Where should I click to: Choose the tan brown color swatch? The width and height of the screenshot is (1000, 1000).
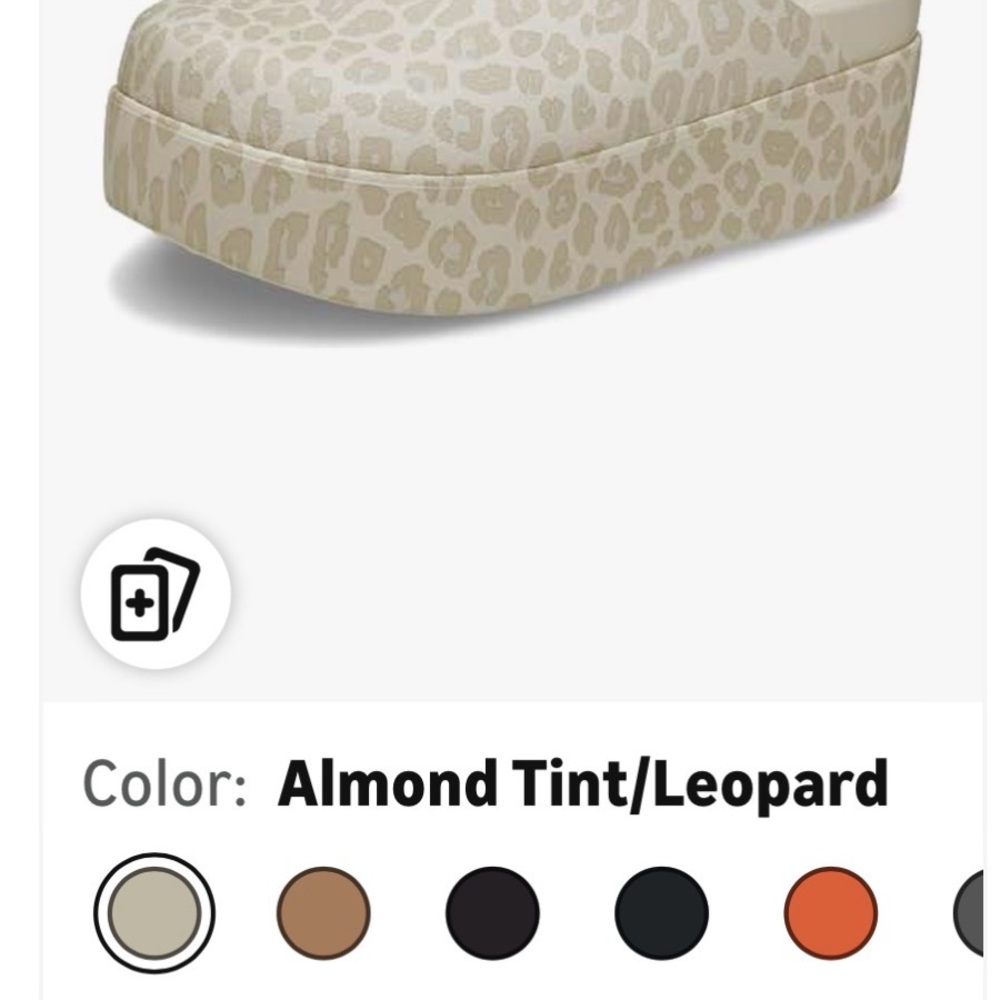[323, 913]
